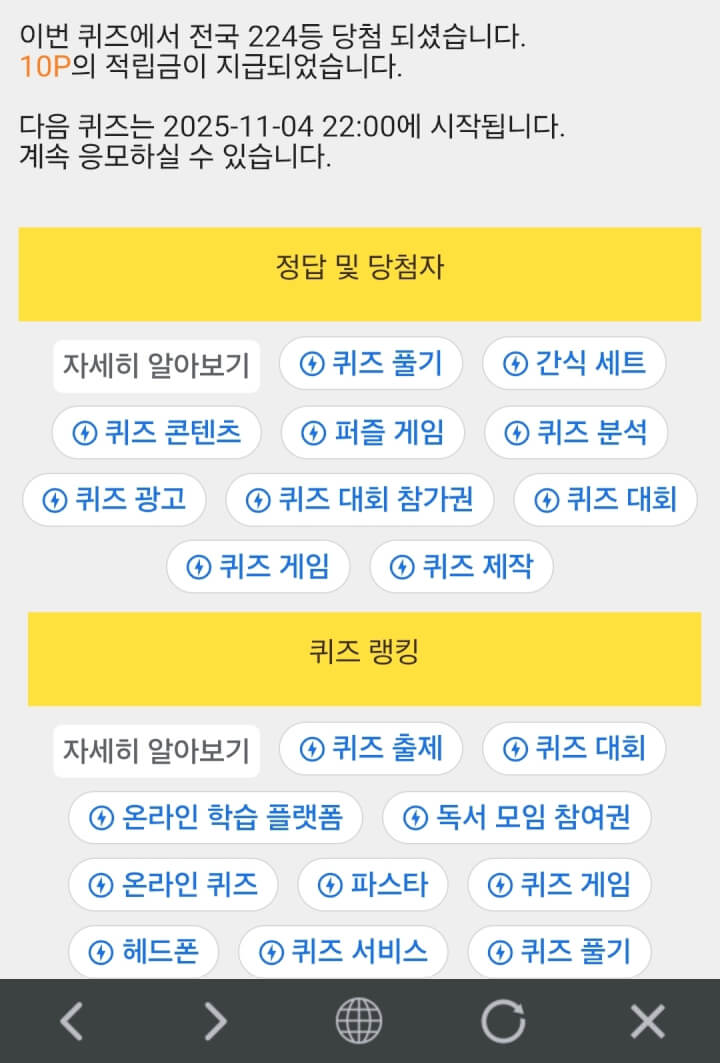Go back with the browser back arrow

[71, 1021]
